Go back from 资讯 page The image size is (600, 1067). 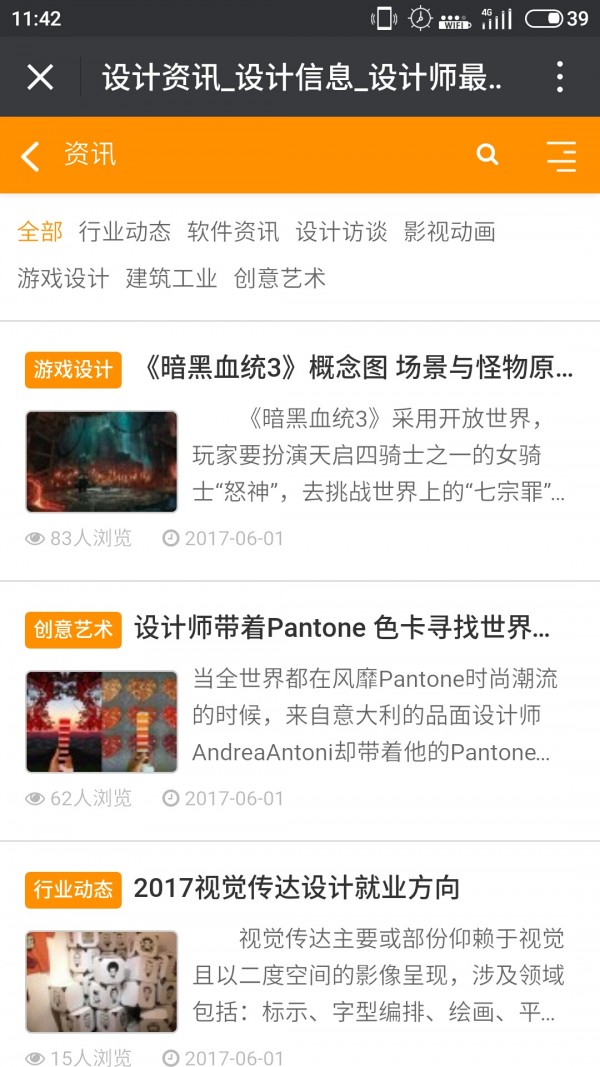[x=31, y=155]
